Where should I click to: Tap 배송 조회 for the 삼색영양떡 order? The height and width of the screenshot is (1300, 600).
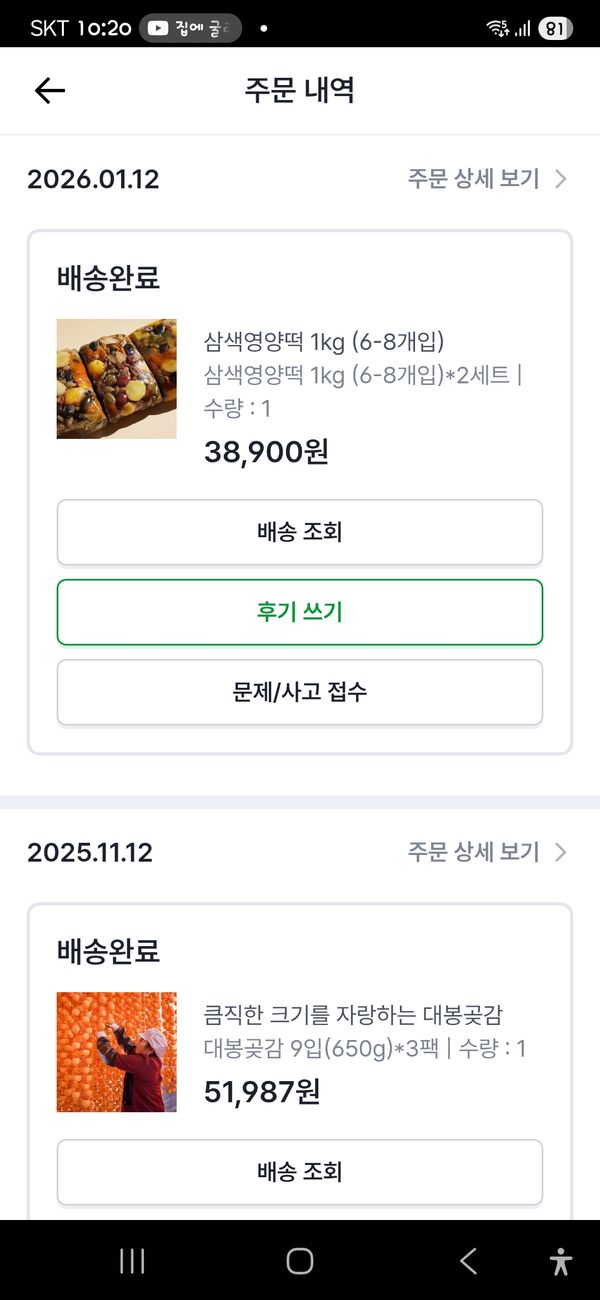299,532
